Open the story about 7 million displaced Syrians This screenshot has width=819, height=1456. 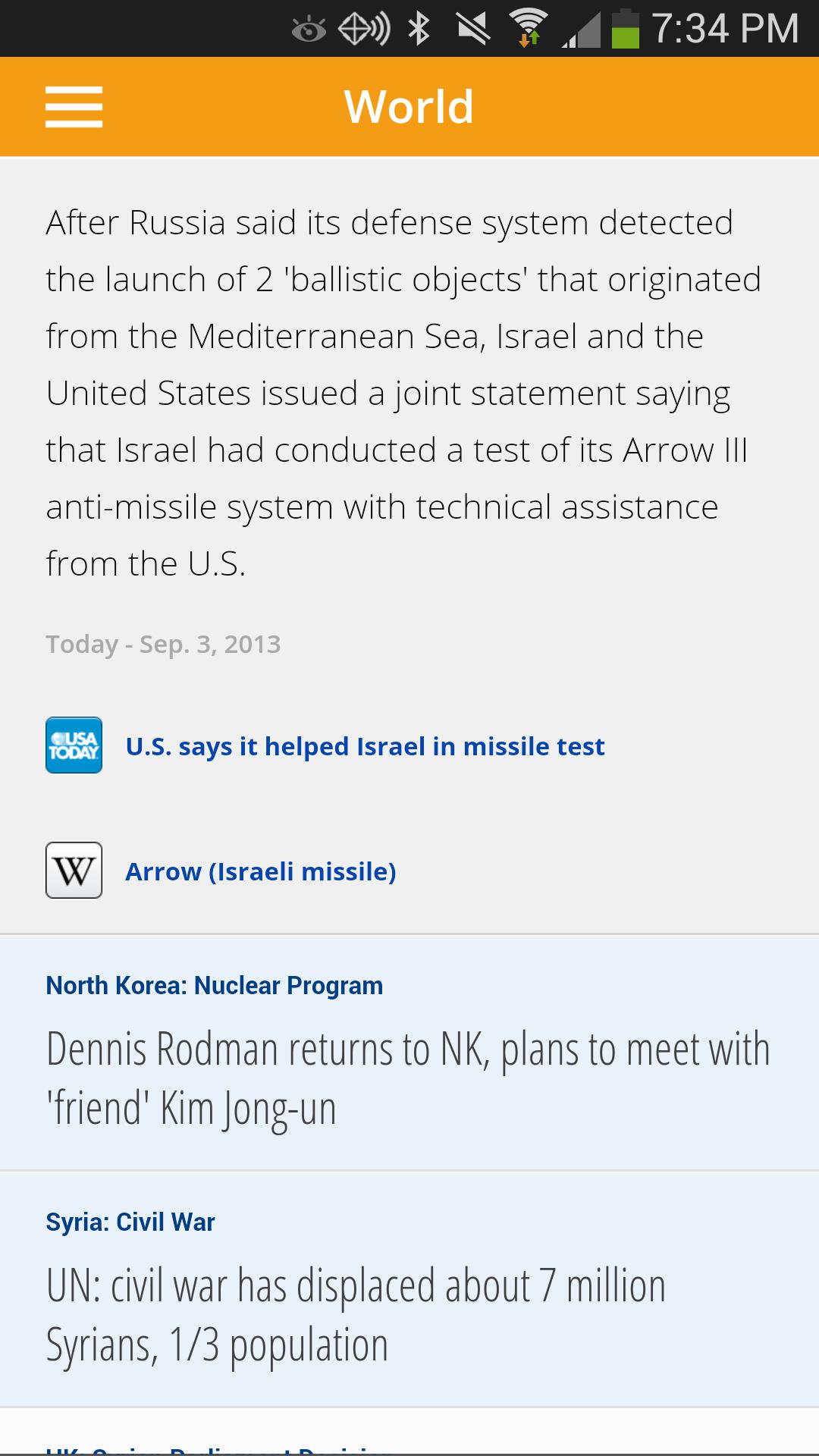click(x=356, y=1314)
